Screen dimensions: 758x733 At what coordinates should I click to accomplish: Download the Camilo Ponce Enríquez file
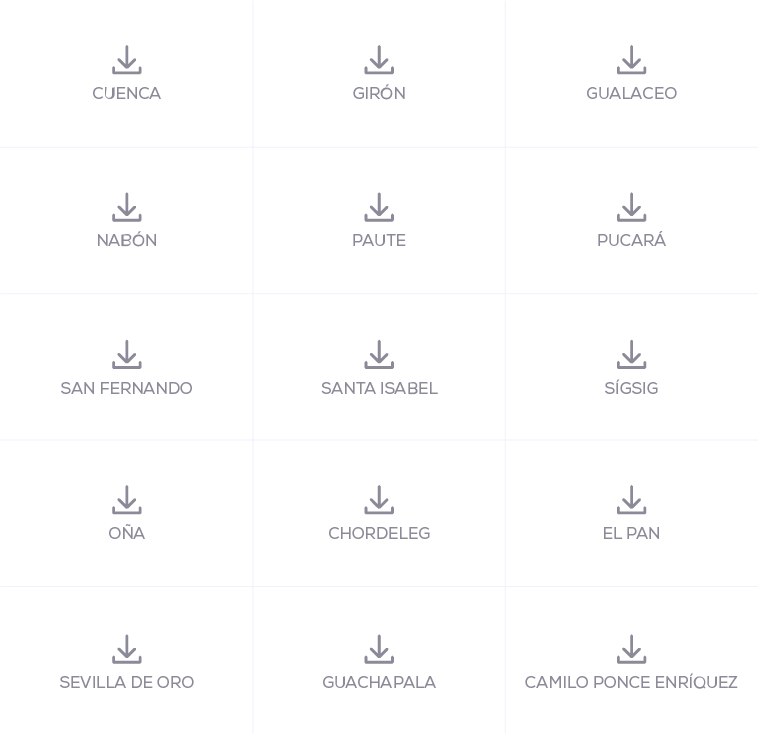tap(631, 661)
